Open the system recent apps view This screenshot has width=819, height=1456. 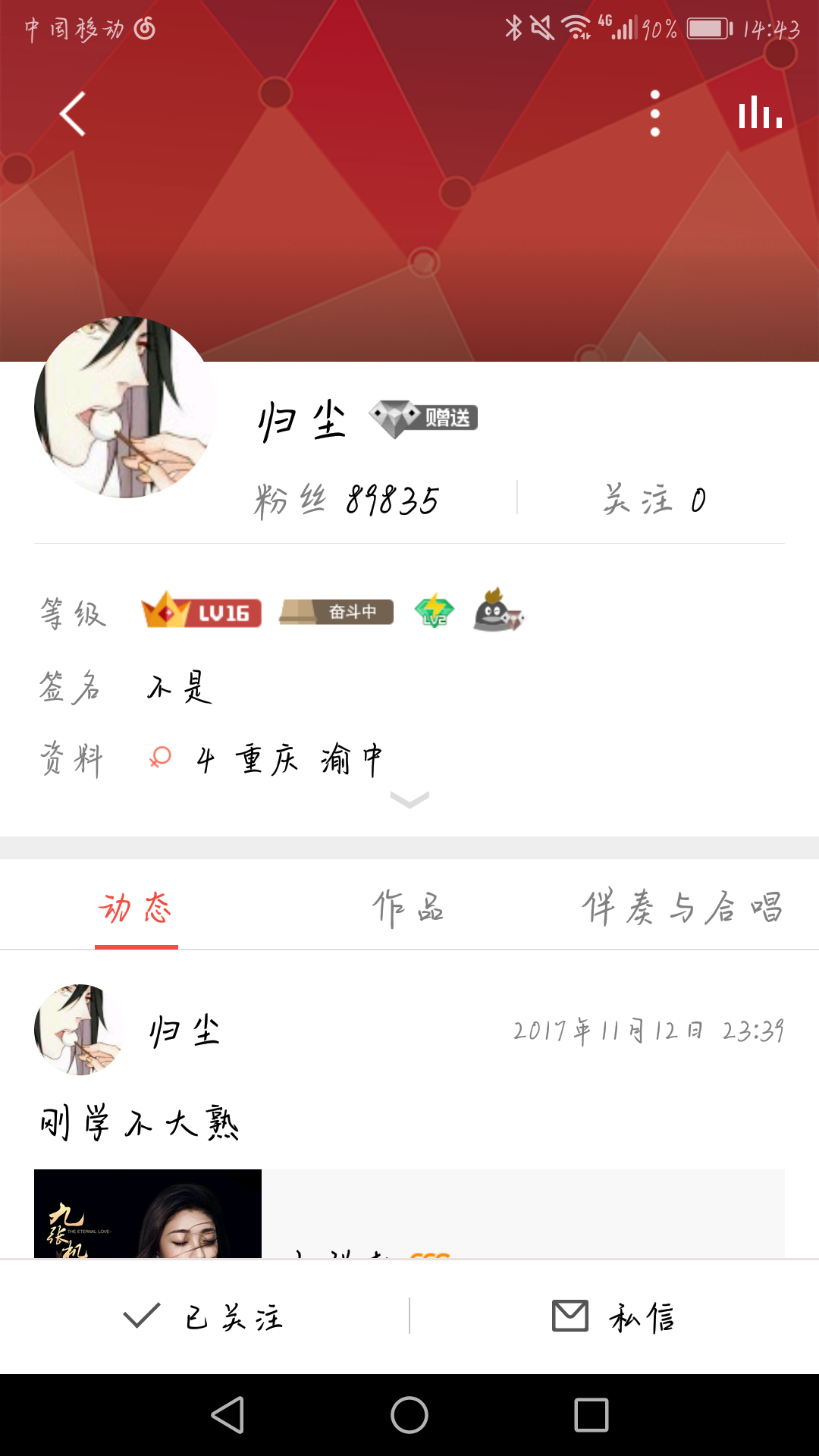click(591, 1415)
